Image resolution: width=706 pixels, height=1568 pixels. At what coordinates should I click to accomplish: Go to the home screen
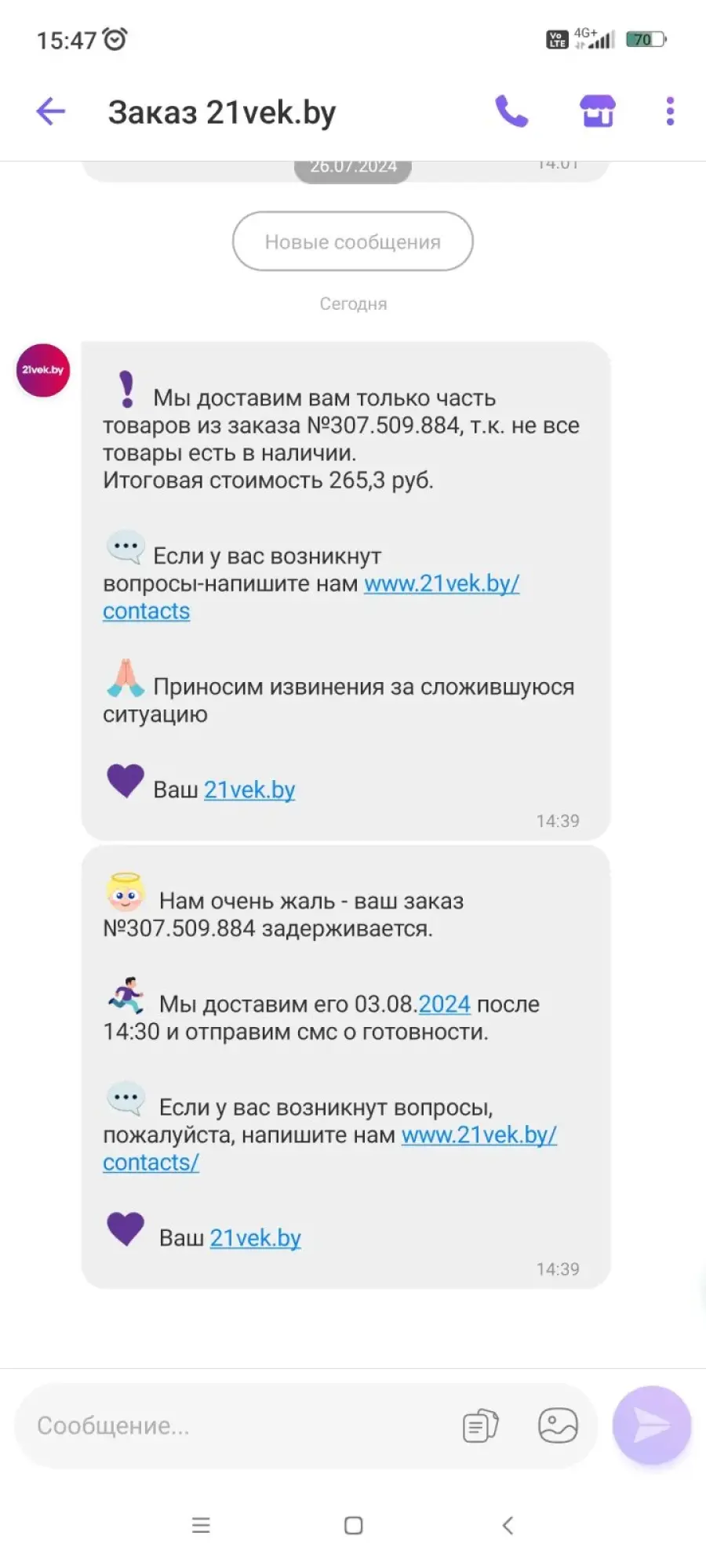click(354, 1525)
